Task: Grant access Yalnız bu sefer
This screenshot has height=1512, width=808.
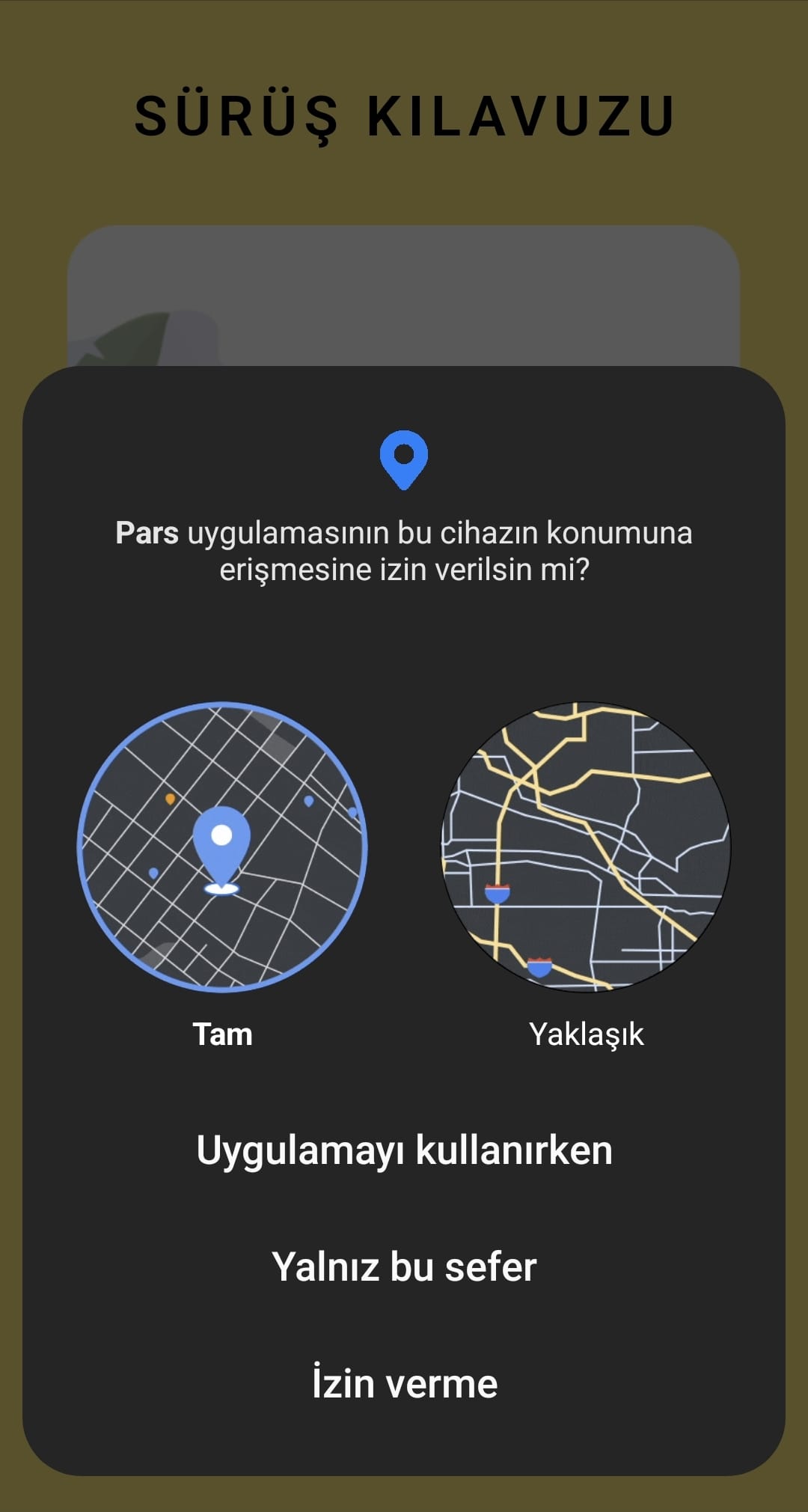Action: coord(404,1267)
